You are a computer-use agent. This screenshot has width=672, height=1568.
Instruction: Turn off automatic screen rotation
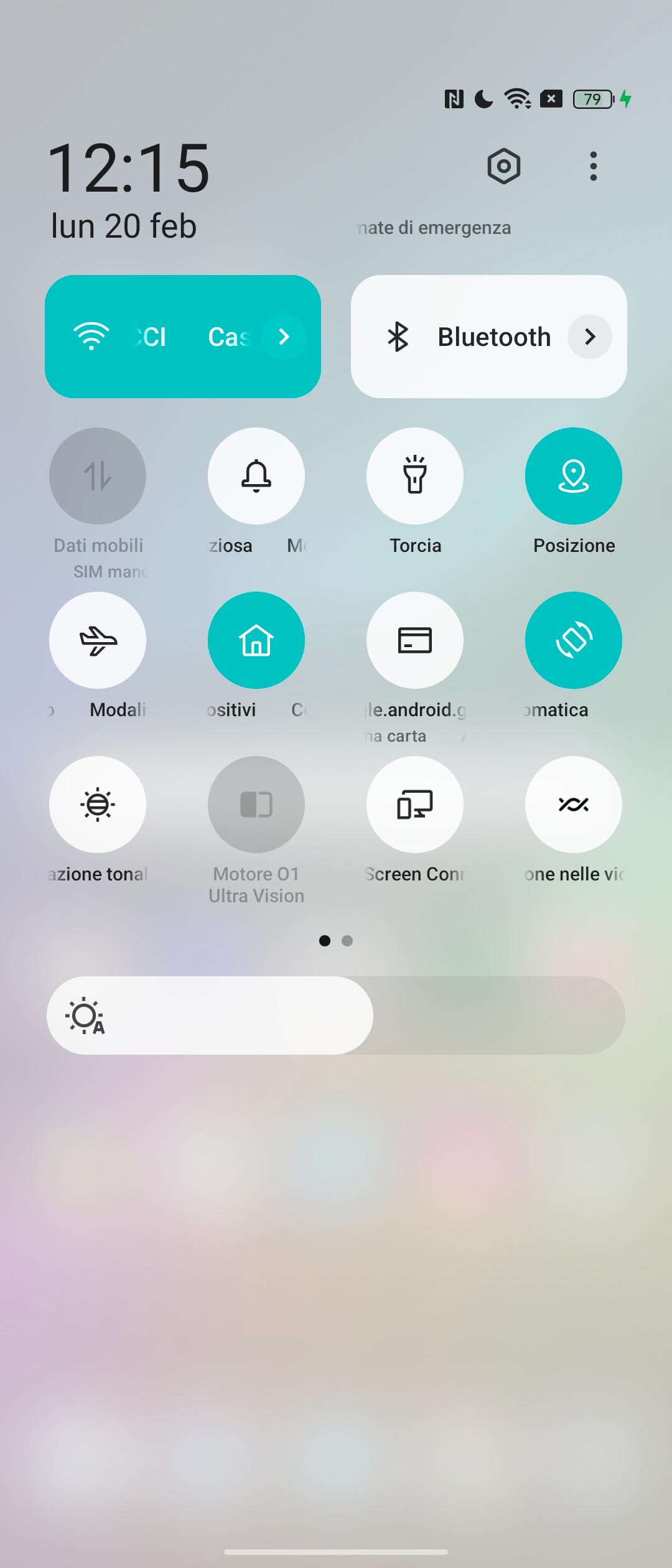tap(574, 640)
